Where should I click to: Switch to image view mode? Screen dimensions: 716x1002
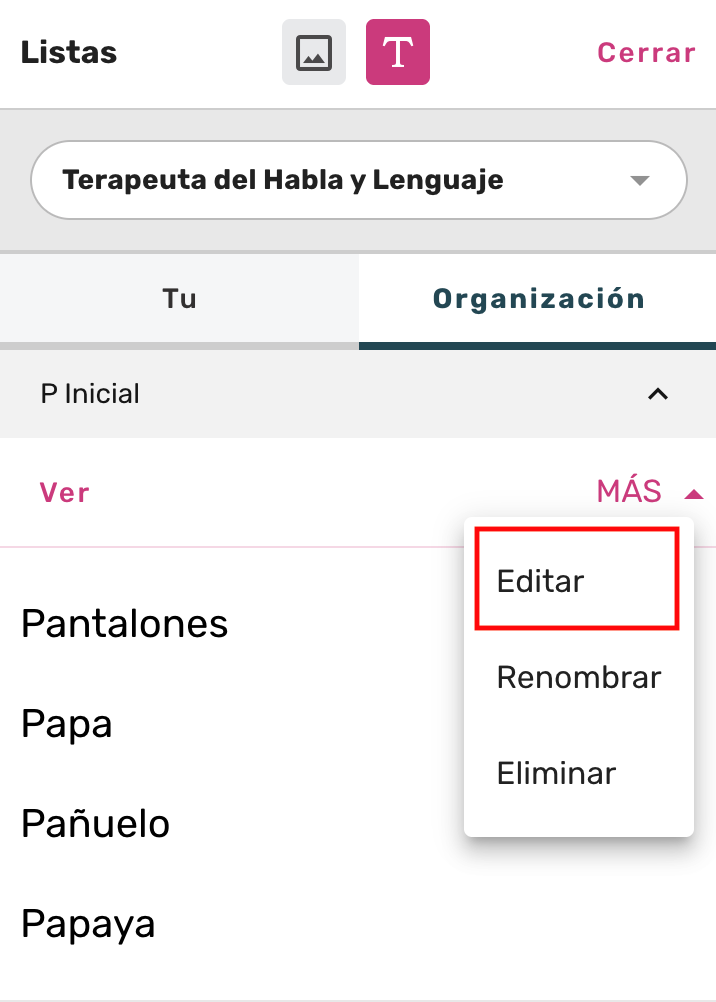(313, 52)
